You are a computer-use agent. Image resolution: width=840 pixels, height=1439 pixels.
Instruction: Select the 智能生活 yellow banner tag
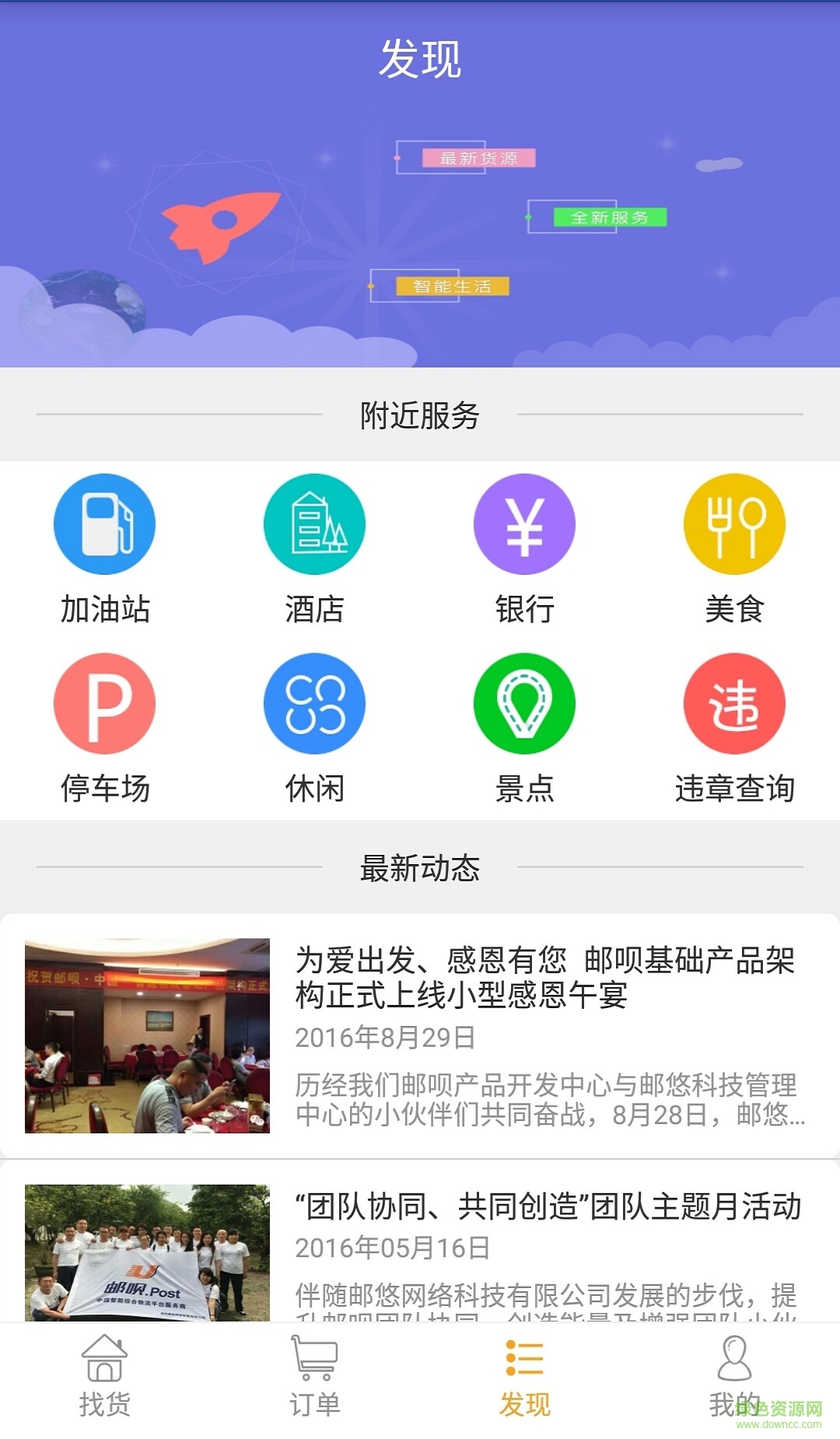[x=451, y=286]
